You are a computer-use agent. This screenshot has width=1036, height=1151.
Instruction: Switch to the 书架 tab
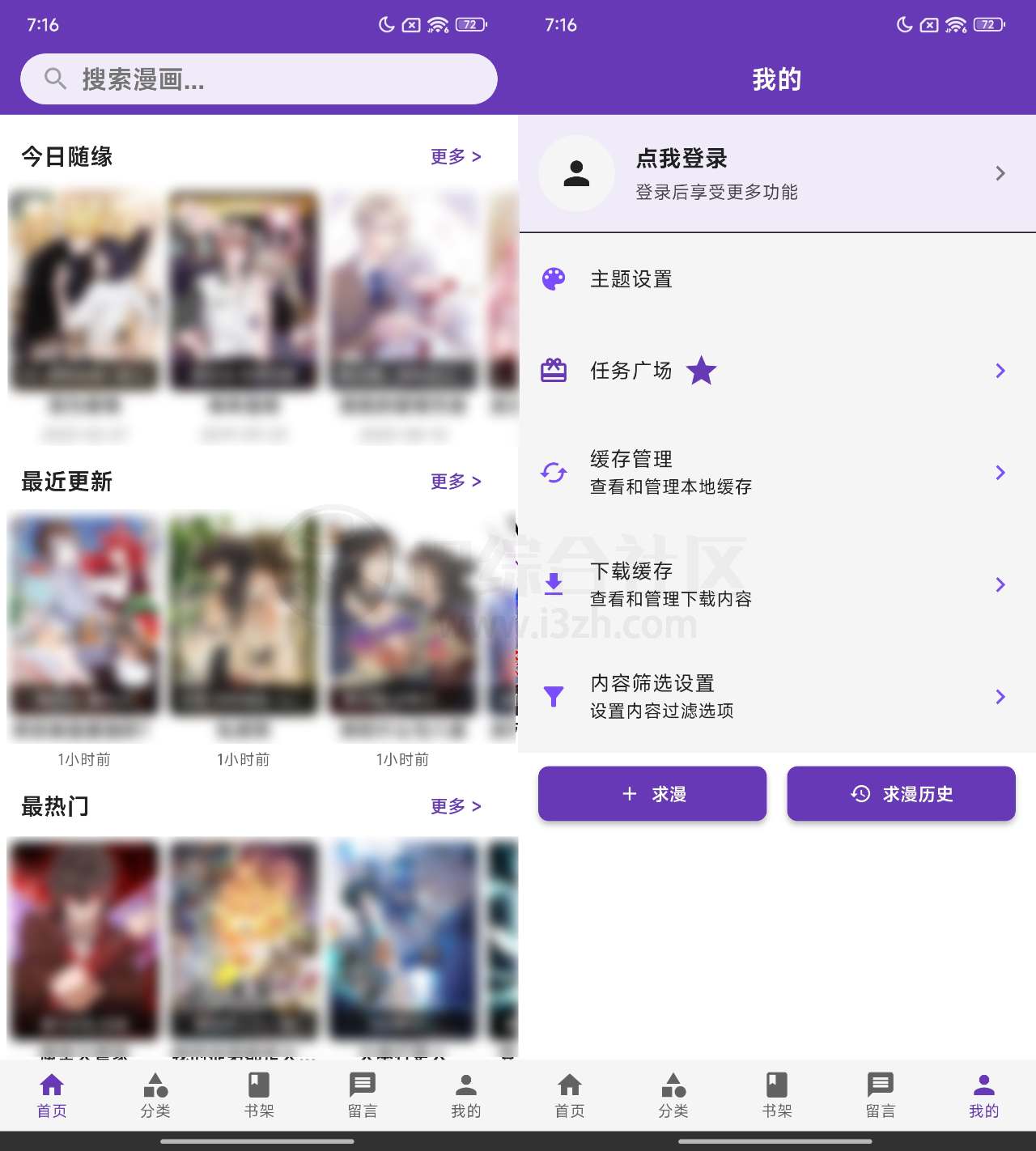coord(776,1095)
